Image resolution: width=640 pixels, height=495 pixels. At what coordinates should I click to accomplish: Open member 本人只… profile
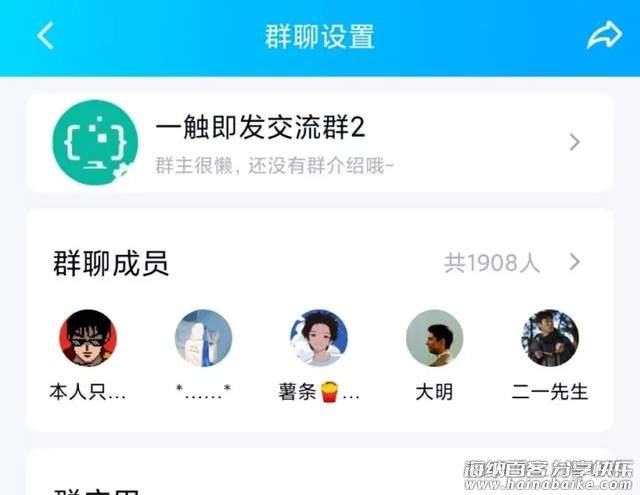click(x=88, y=338)
